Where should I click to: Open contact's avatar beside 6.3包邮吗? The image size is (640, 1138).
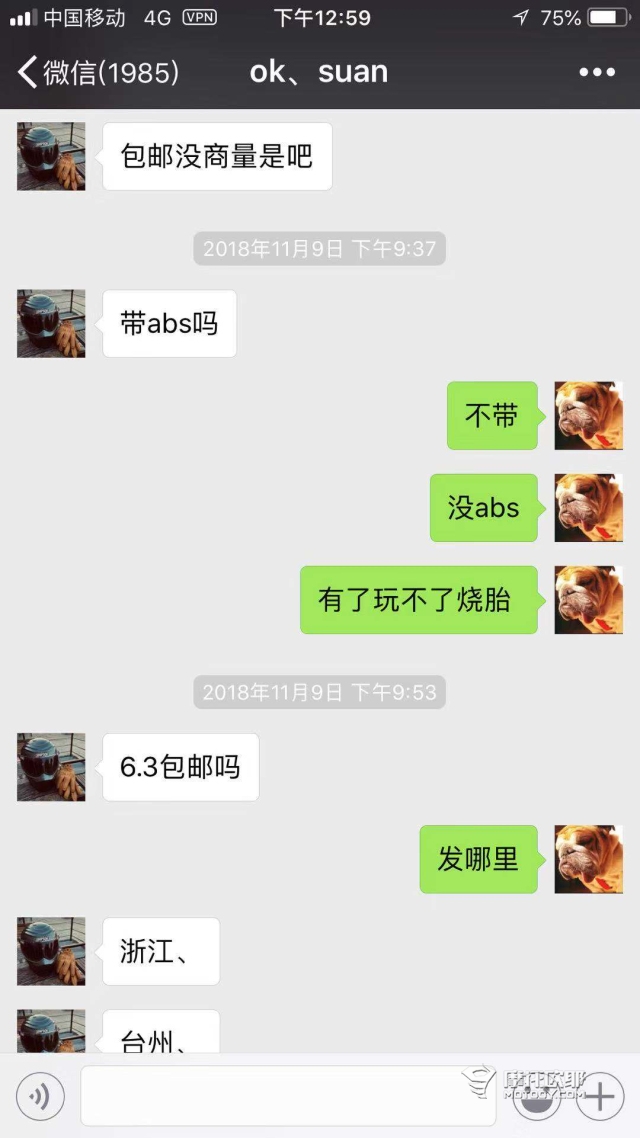pyautogui.click(x=51, y=767)
